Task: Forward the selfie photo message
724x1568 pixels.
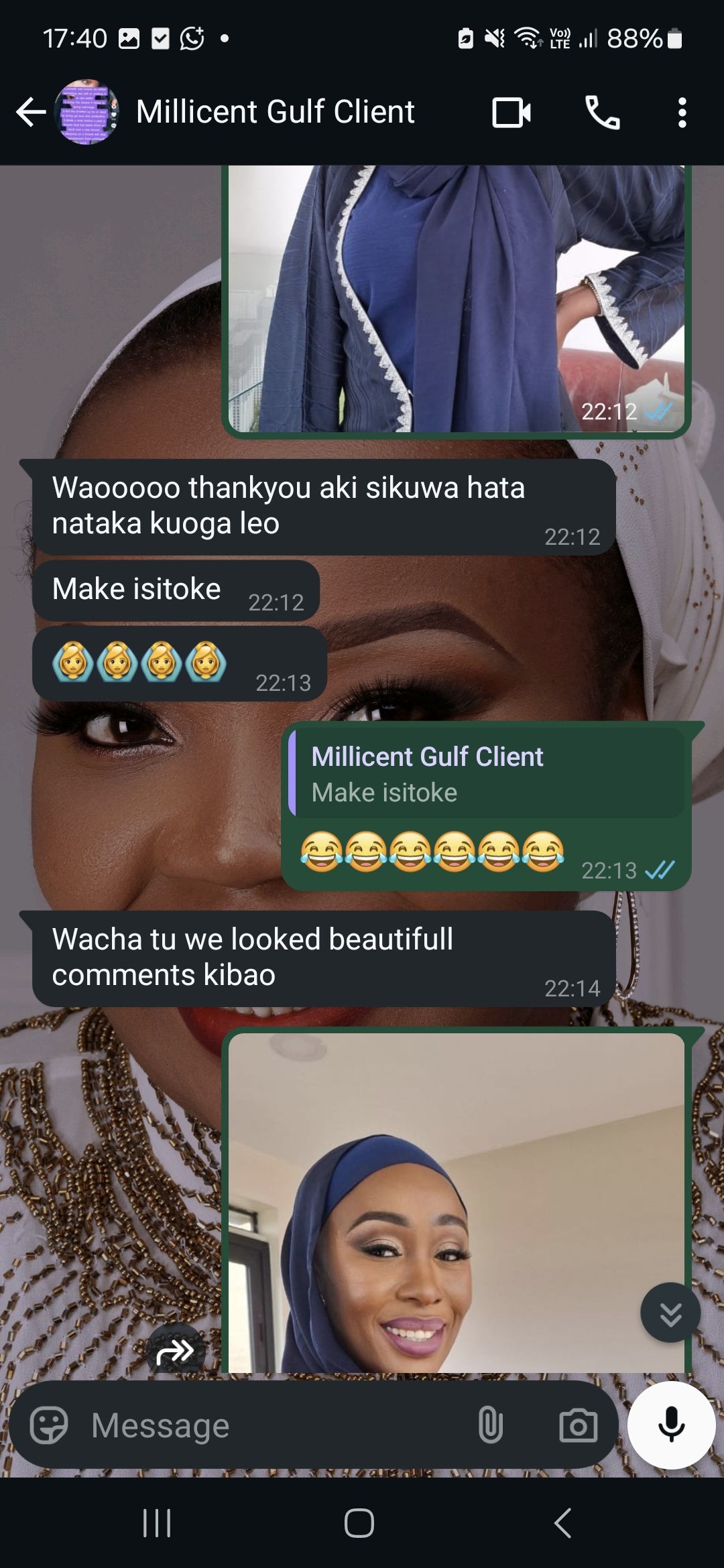Action: 176,1352
